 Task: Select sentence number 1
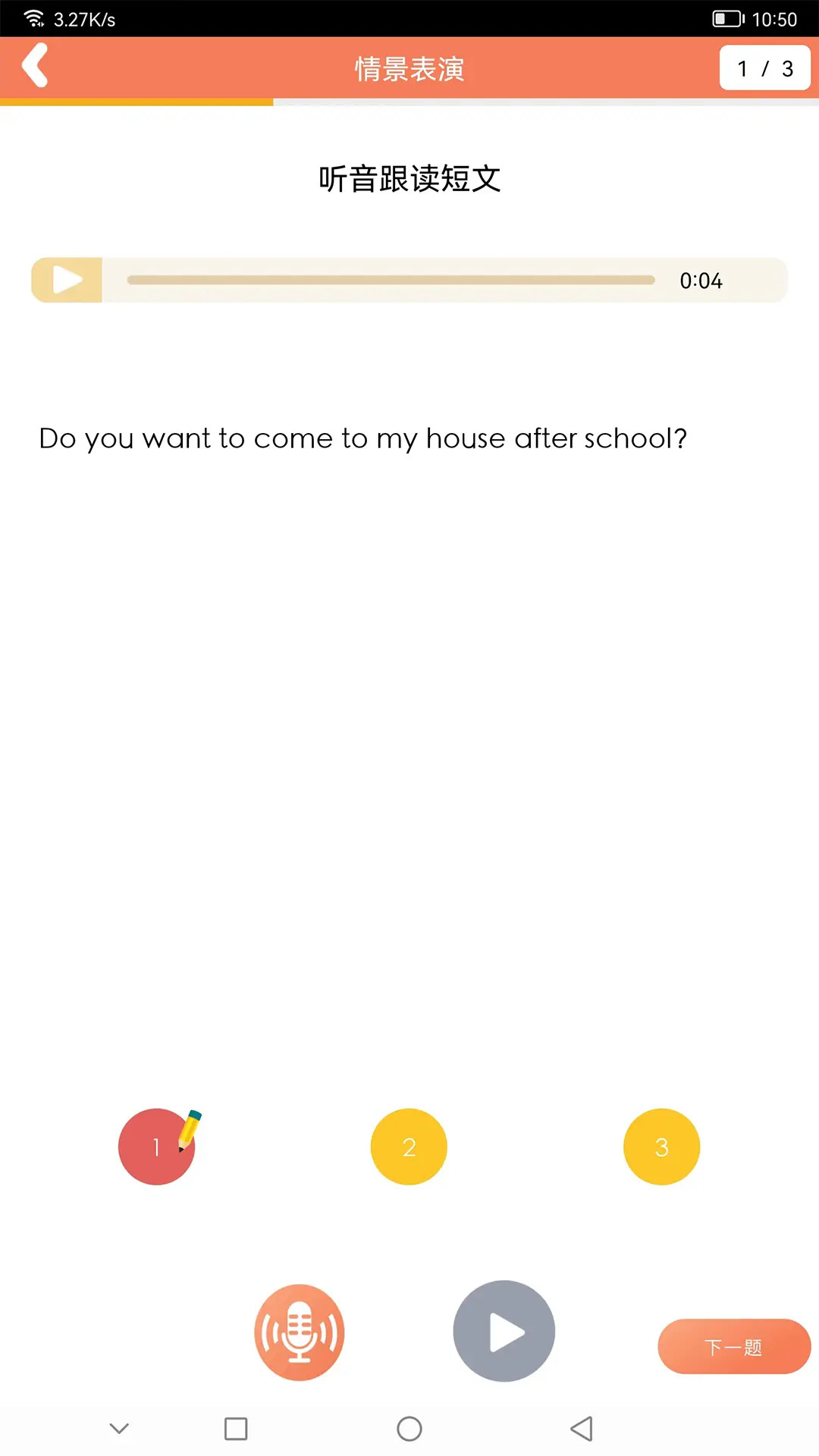(156, 1147)
